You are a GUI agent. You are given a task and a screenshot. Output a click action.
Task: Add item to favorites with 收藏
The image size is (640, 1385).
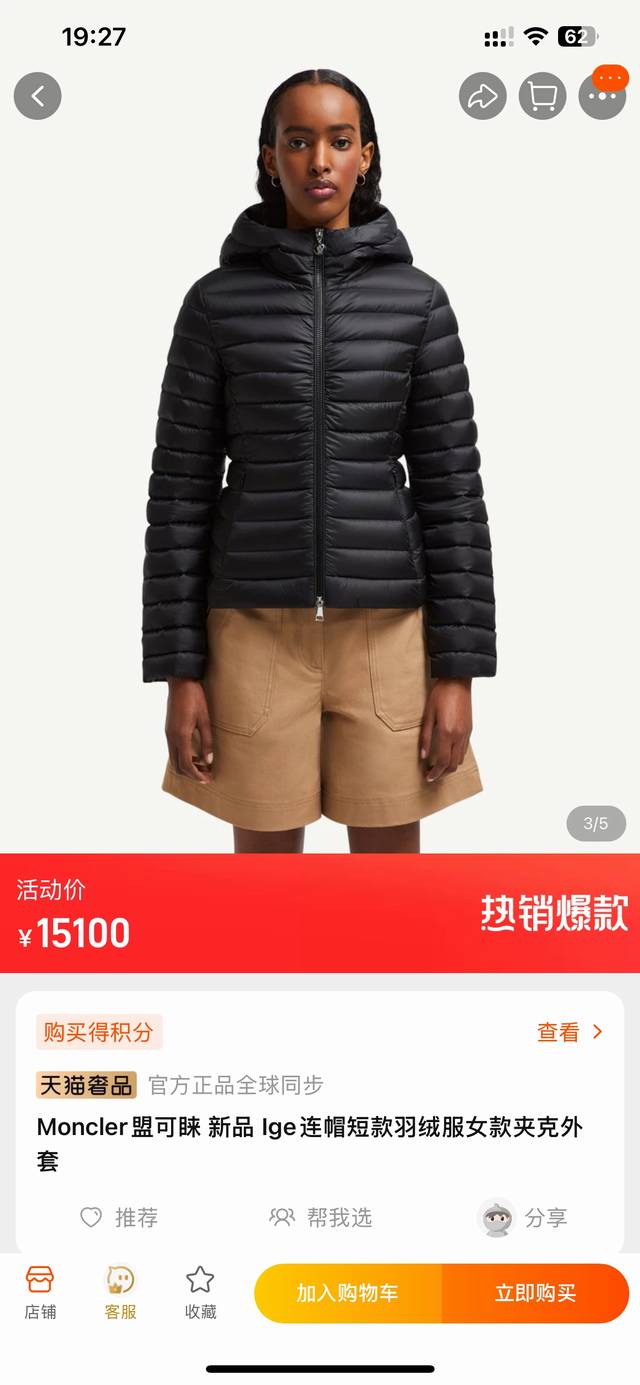click(200, 1292)
